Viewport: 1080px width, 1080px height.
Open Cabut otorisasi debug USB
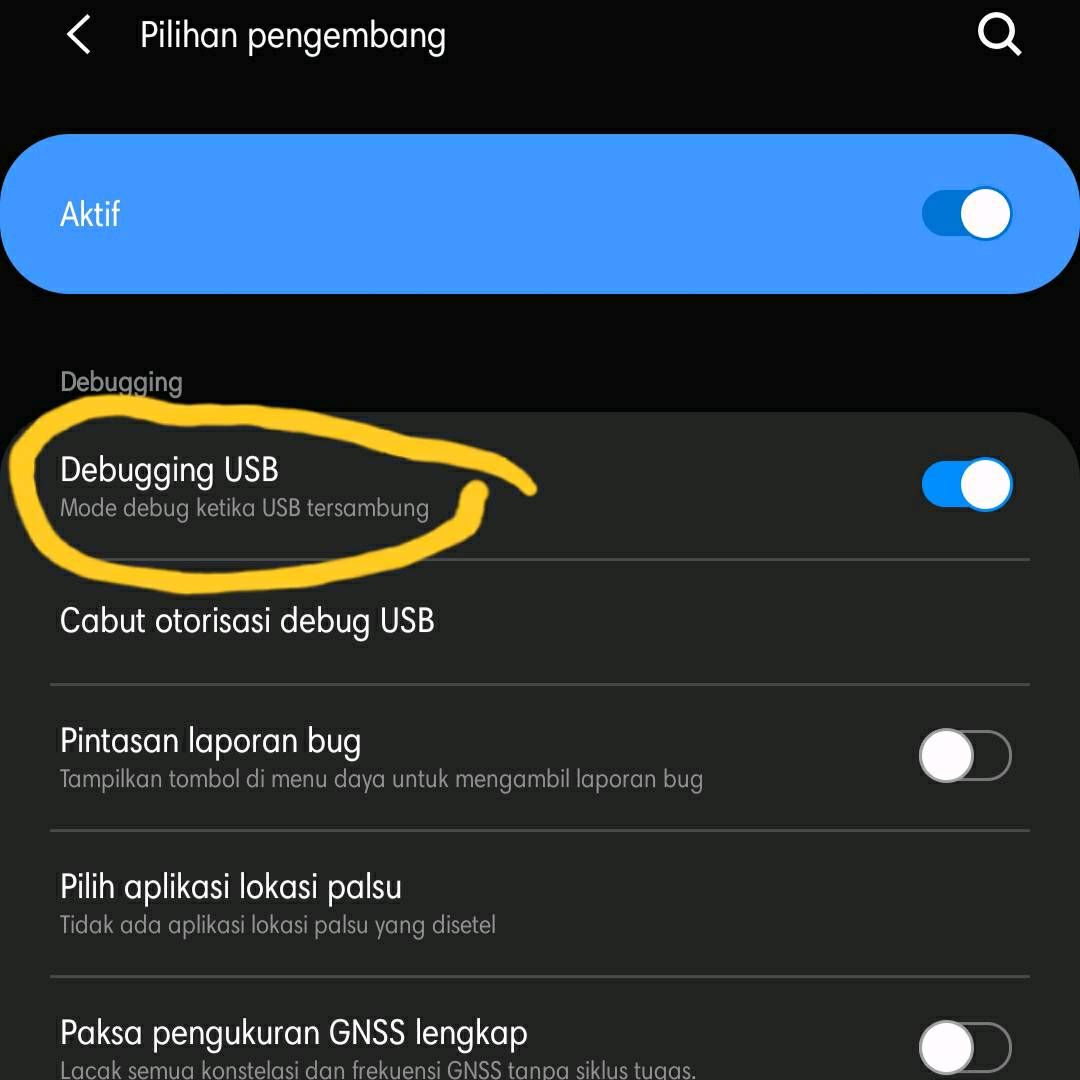[247, 621]
